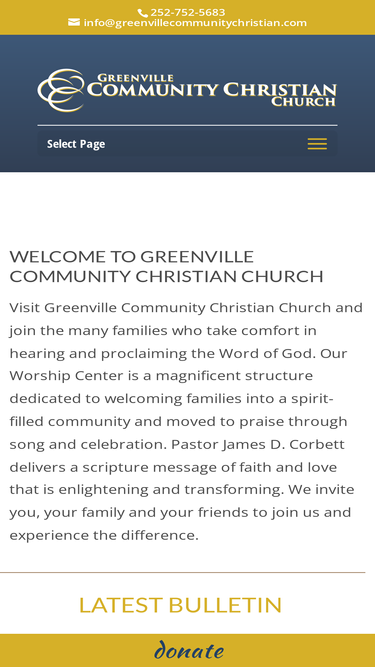Expand the Select Page hamburger menu

point(317,144)
